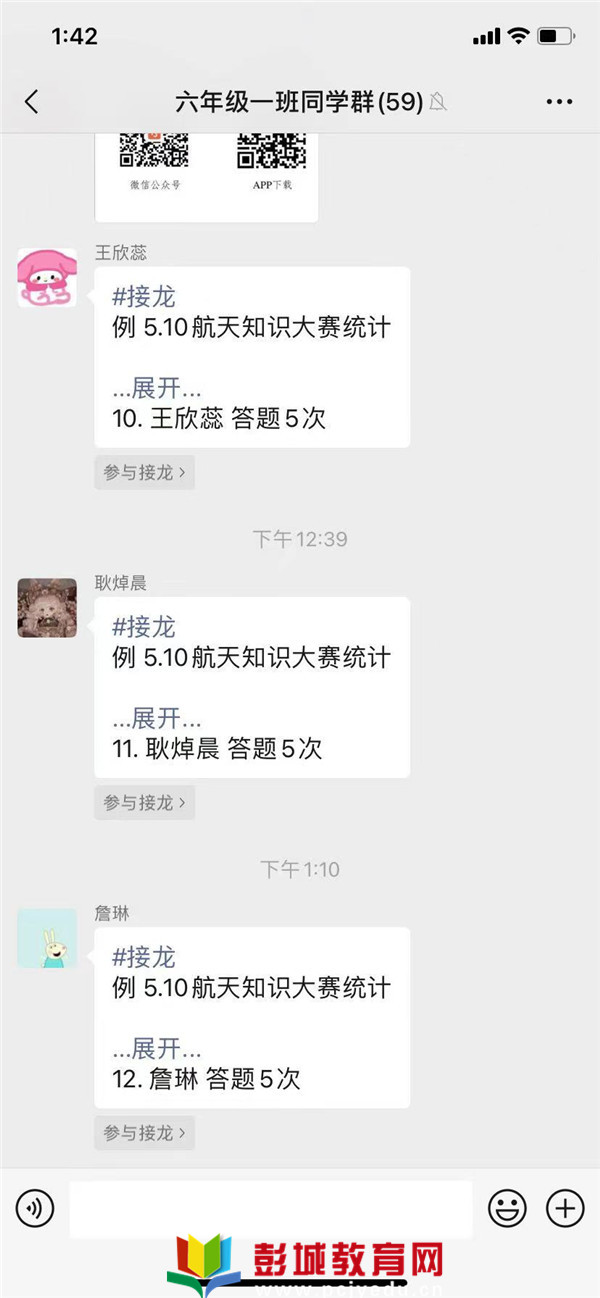Open 王欣蕊's profile avatar

pyautogui.click(x=47, y=278)
